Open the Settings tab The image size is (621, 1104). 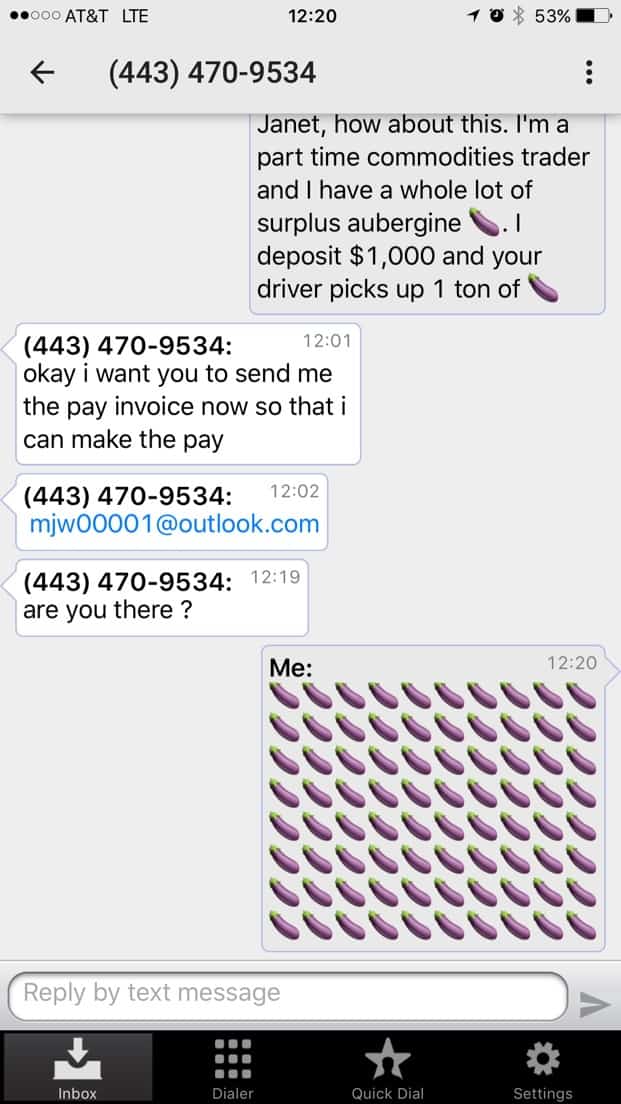coord(543,1067)
